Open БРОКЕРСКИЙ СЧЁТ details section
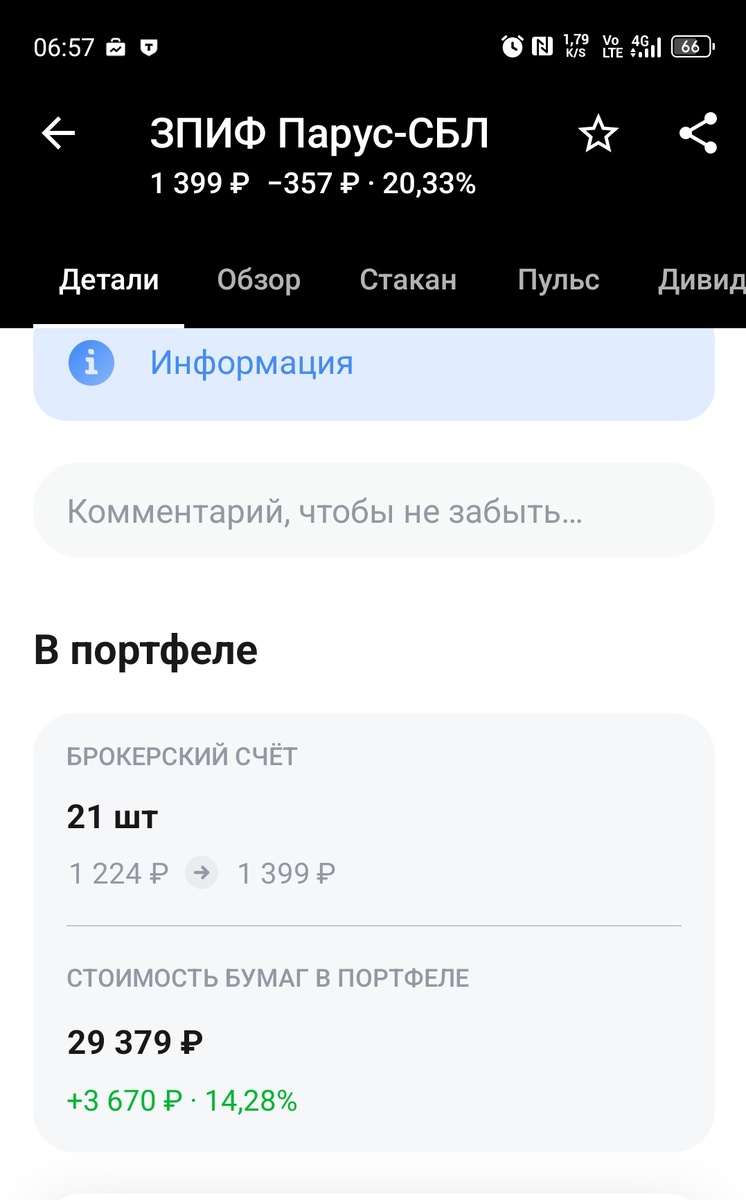The width and height of the screenshot is (746, 1200). pos(180,756)
